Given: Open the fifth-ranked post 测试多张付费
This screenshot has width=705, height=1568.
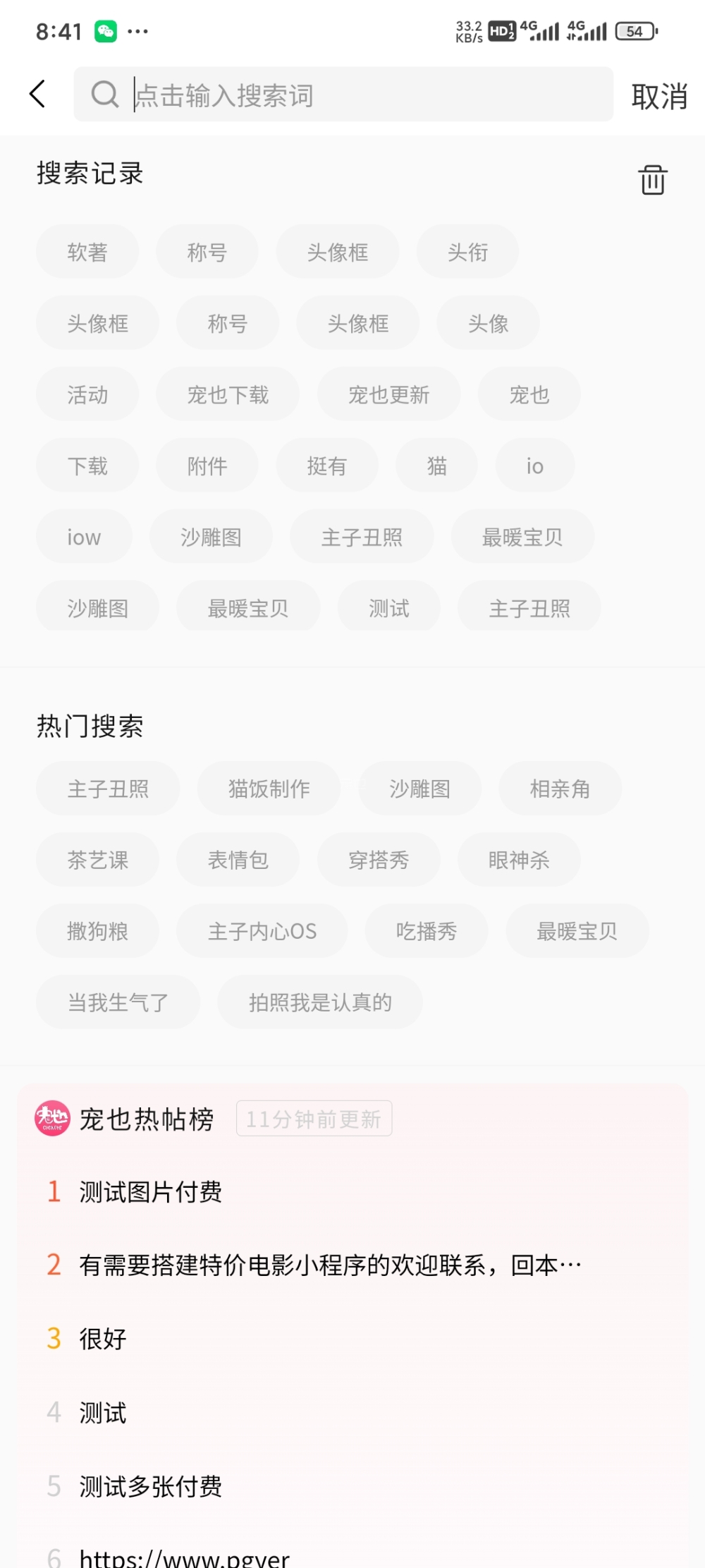Looking at the screenshot, I should click(151, 1486).
